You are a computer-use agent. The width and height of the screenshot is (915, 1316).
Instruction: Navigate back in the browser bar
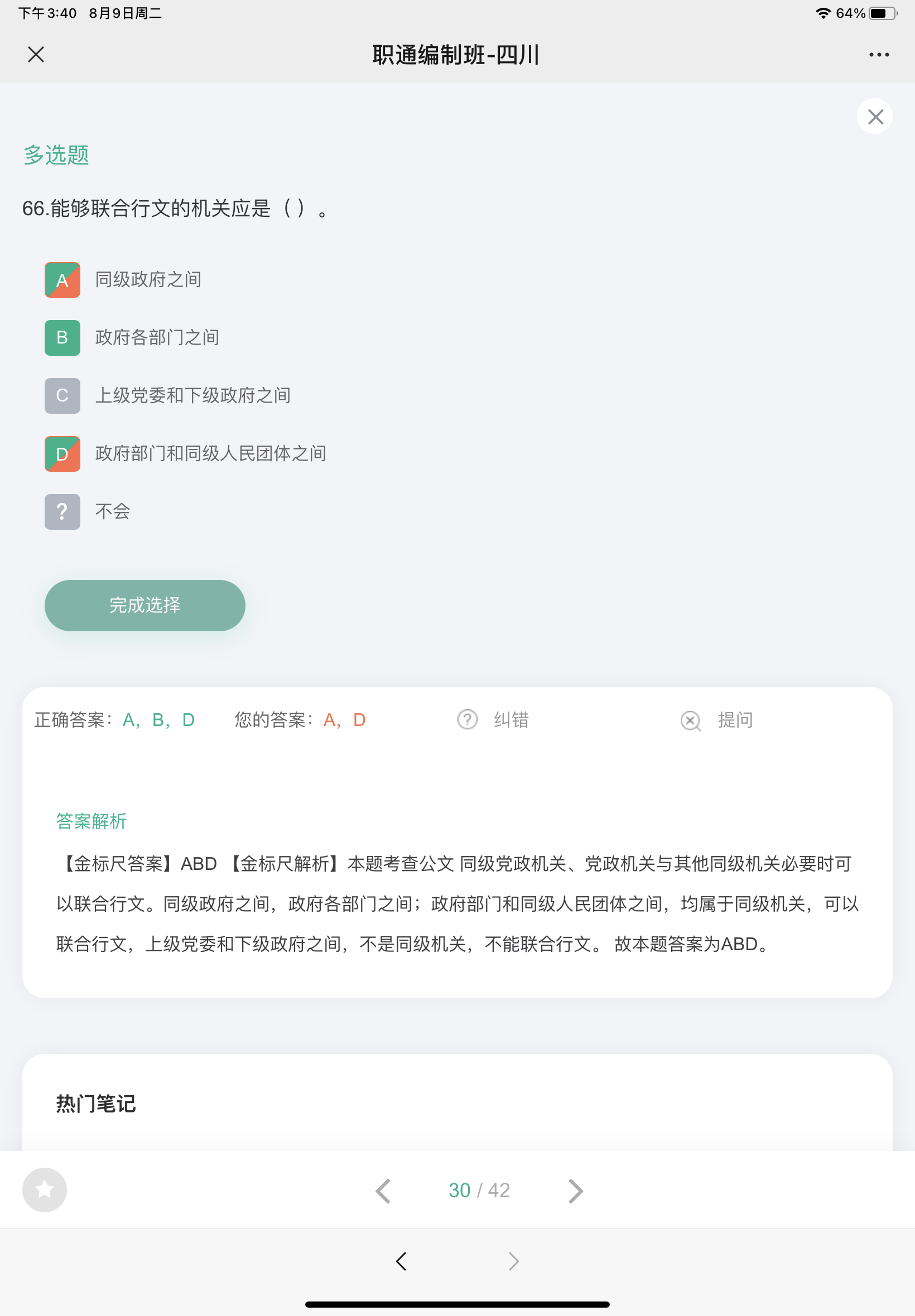(x=401, y=1261)
